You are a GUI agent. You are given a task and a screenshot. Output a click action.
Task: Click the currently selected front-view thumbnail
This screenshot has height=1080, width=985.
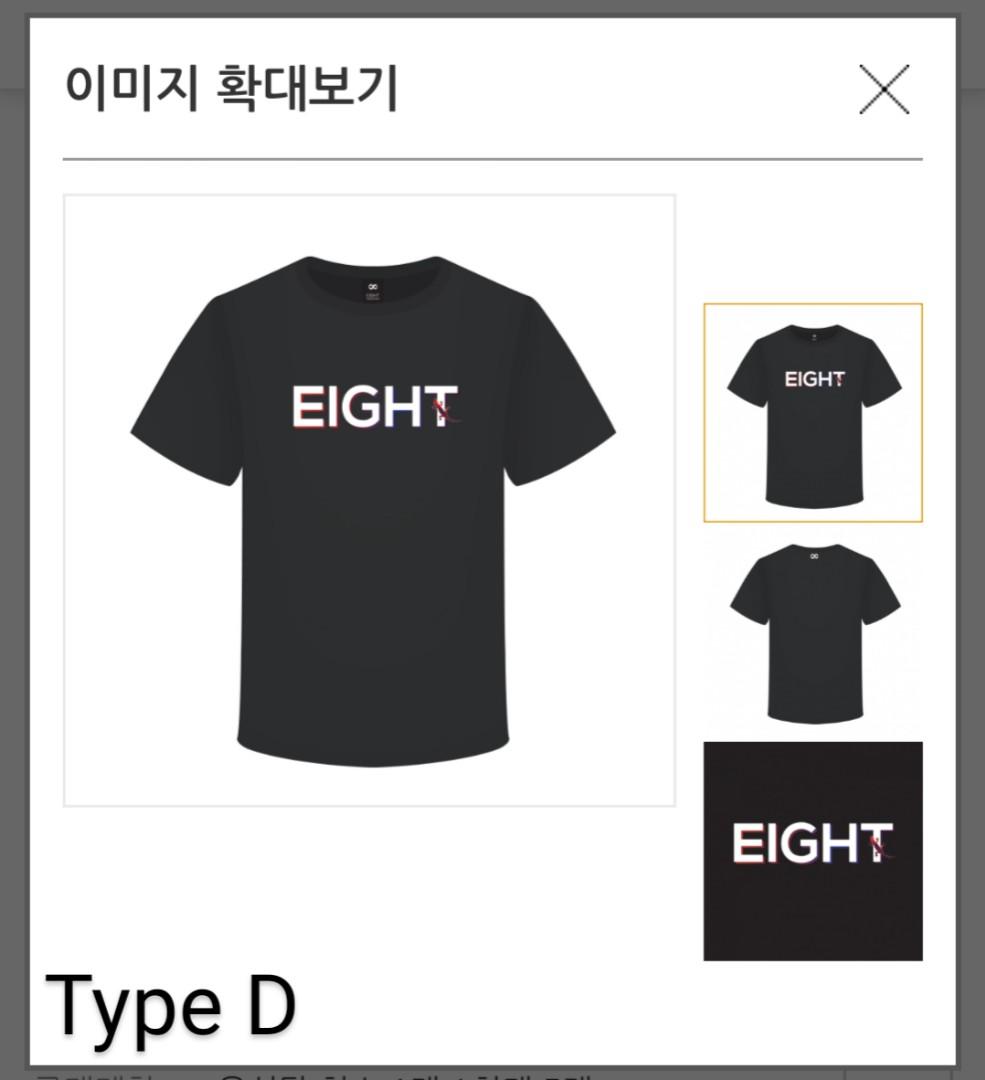[x=813, y=410]
